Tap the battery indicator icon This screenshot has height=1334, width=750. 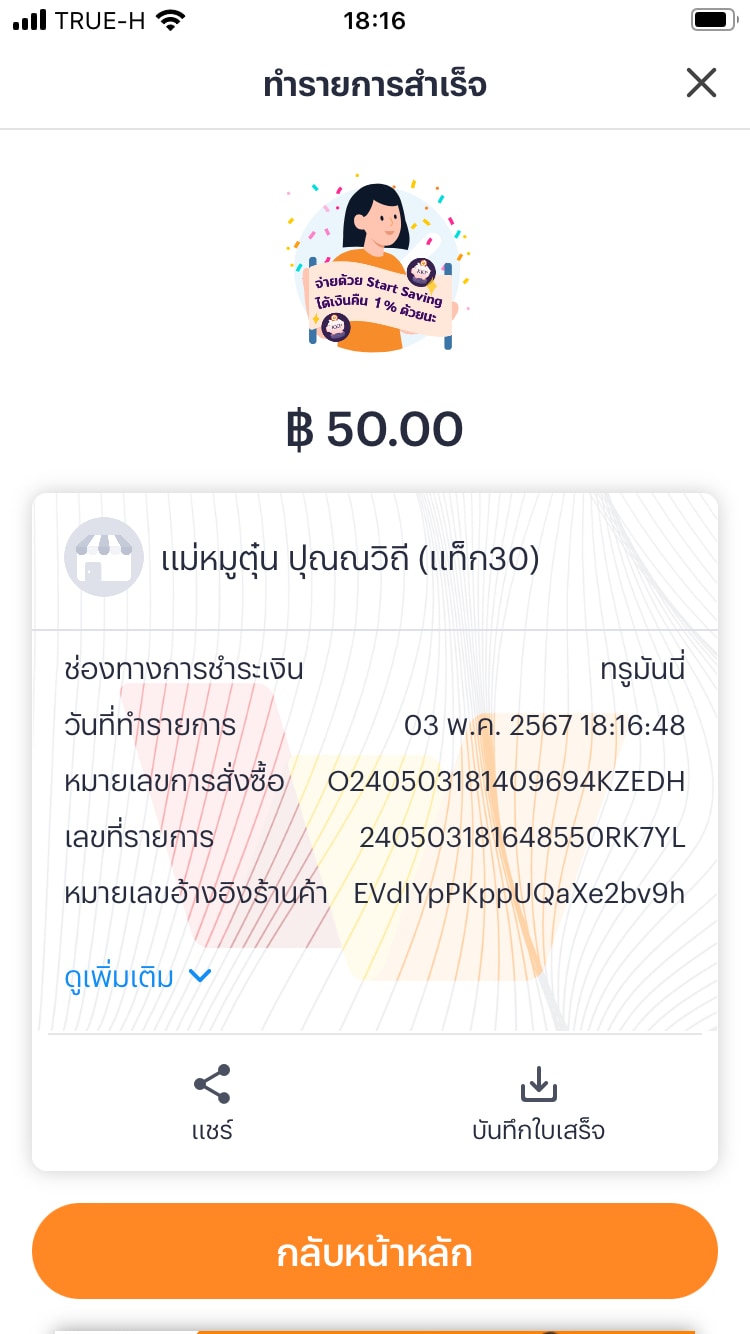[x=712, y=19]
